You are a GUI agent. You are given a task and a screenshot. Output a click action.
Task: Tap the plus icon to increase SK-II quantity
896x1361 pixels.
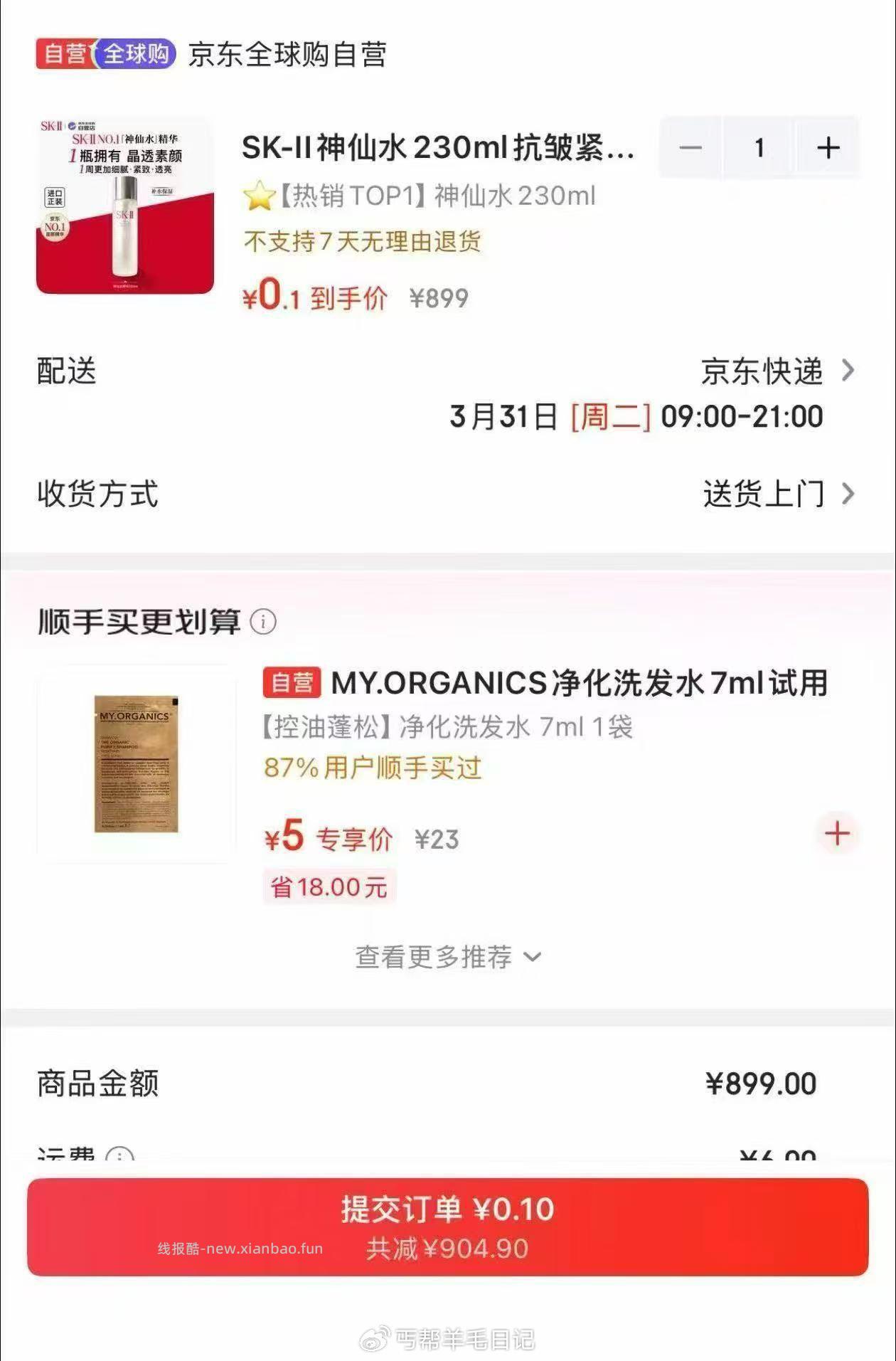click(828, 147)
